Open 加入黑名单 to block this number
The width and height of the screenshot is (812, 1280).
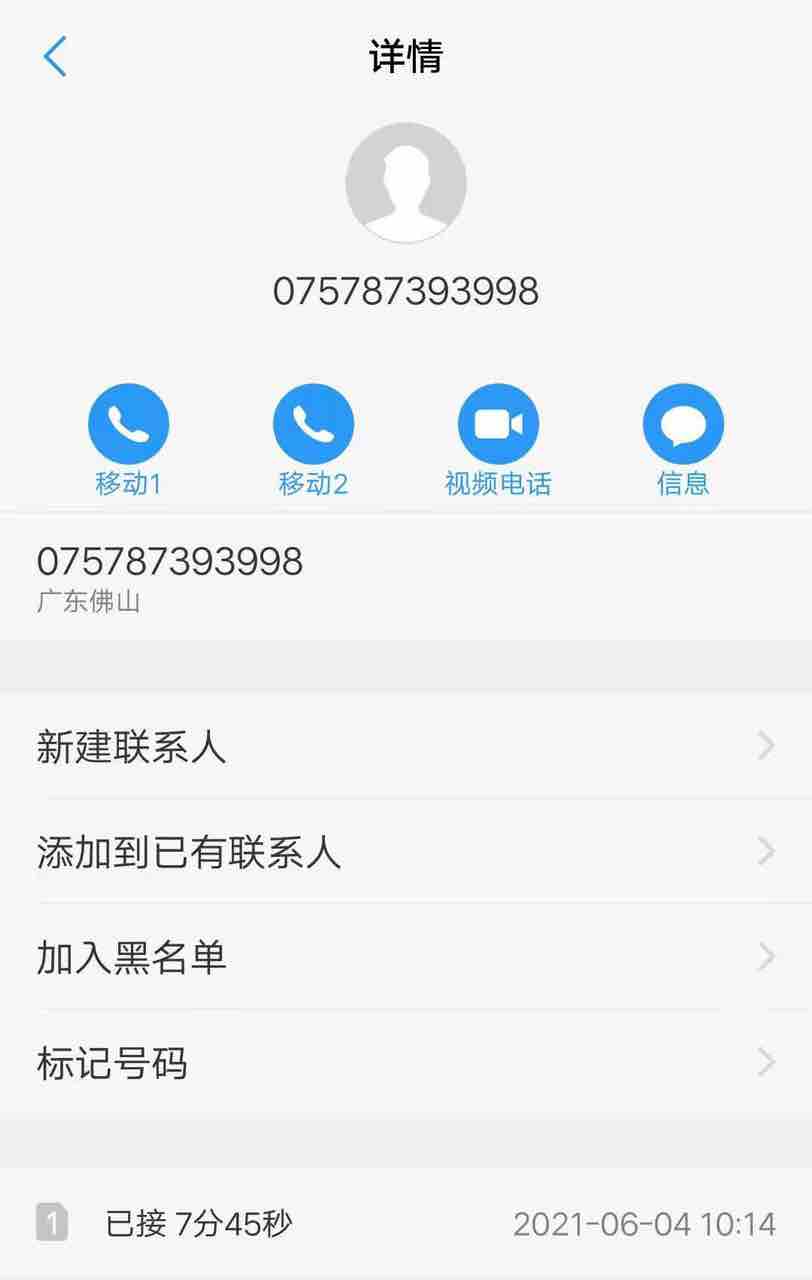tap(406, 957)
